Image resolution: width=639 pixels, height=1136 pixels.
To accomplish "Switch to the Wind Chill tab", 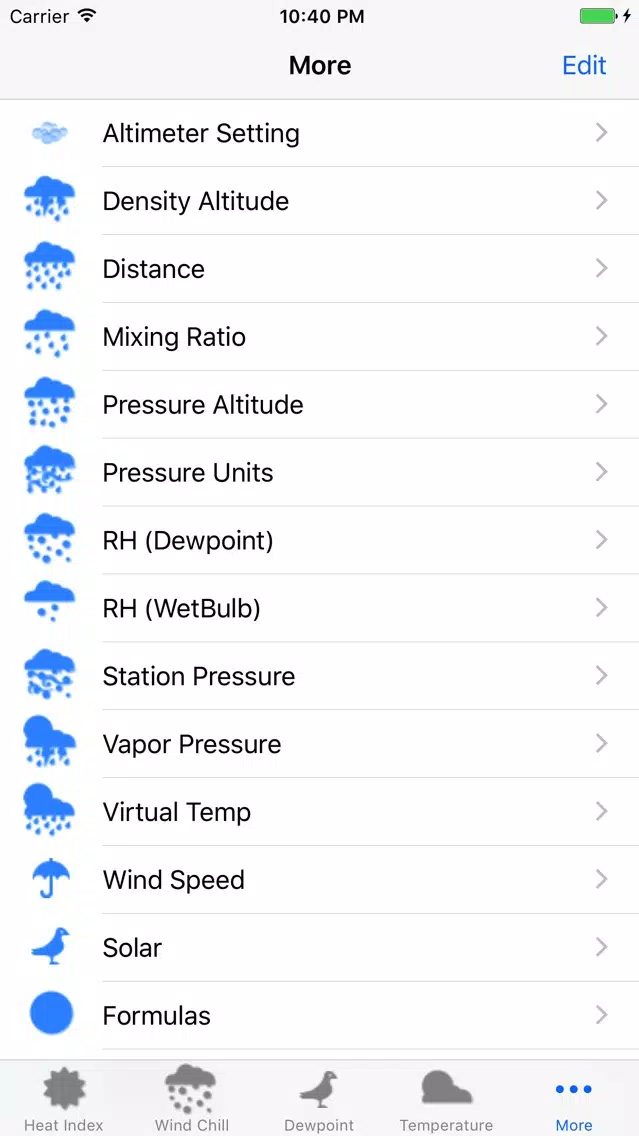I will (x=192, y=1099).
